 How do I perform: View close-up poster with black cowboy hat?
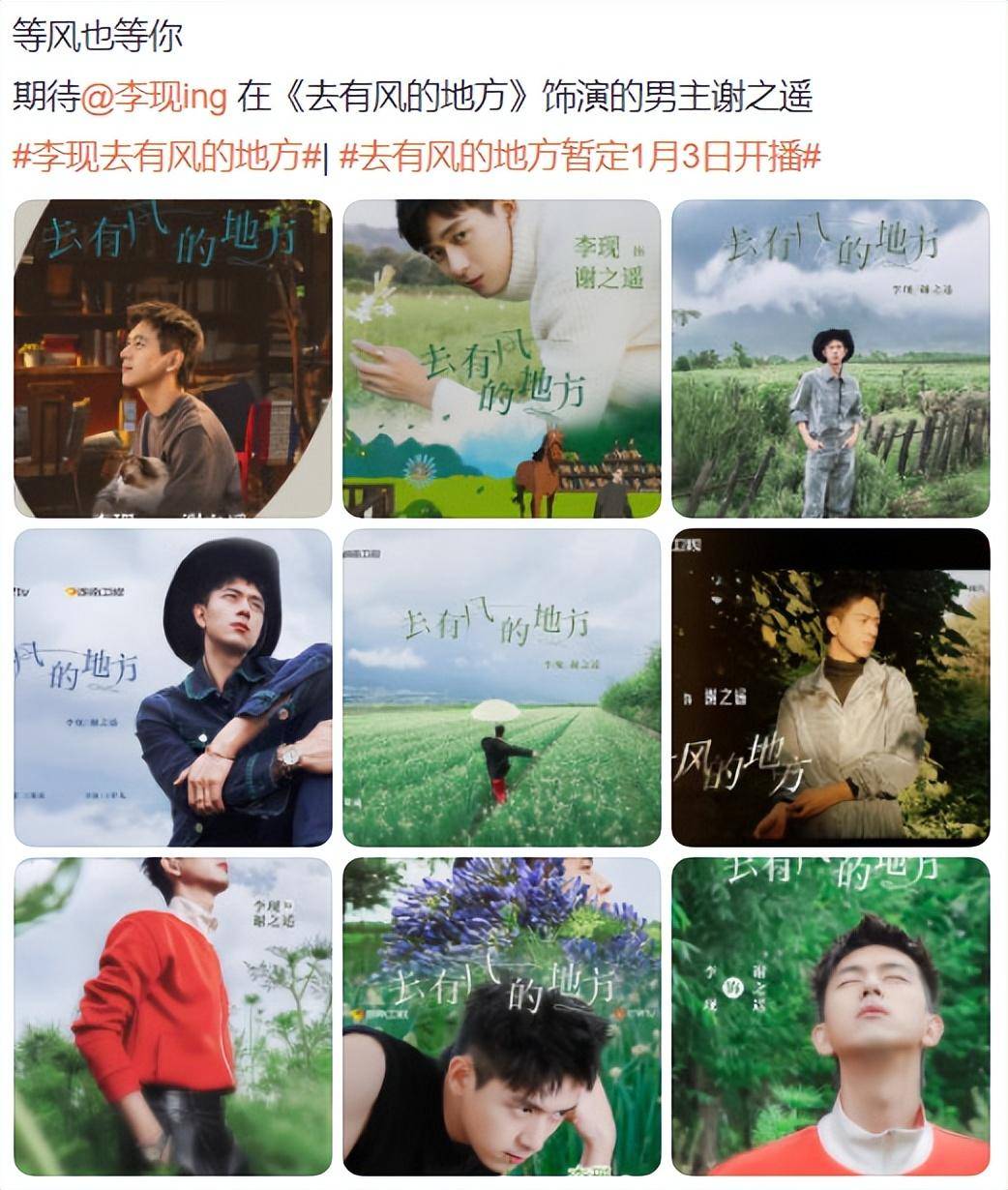pos(173,687)
